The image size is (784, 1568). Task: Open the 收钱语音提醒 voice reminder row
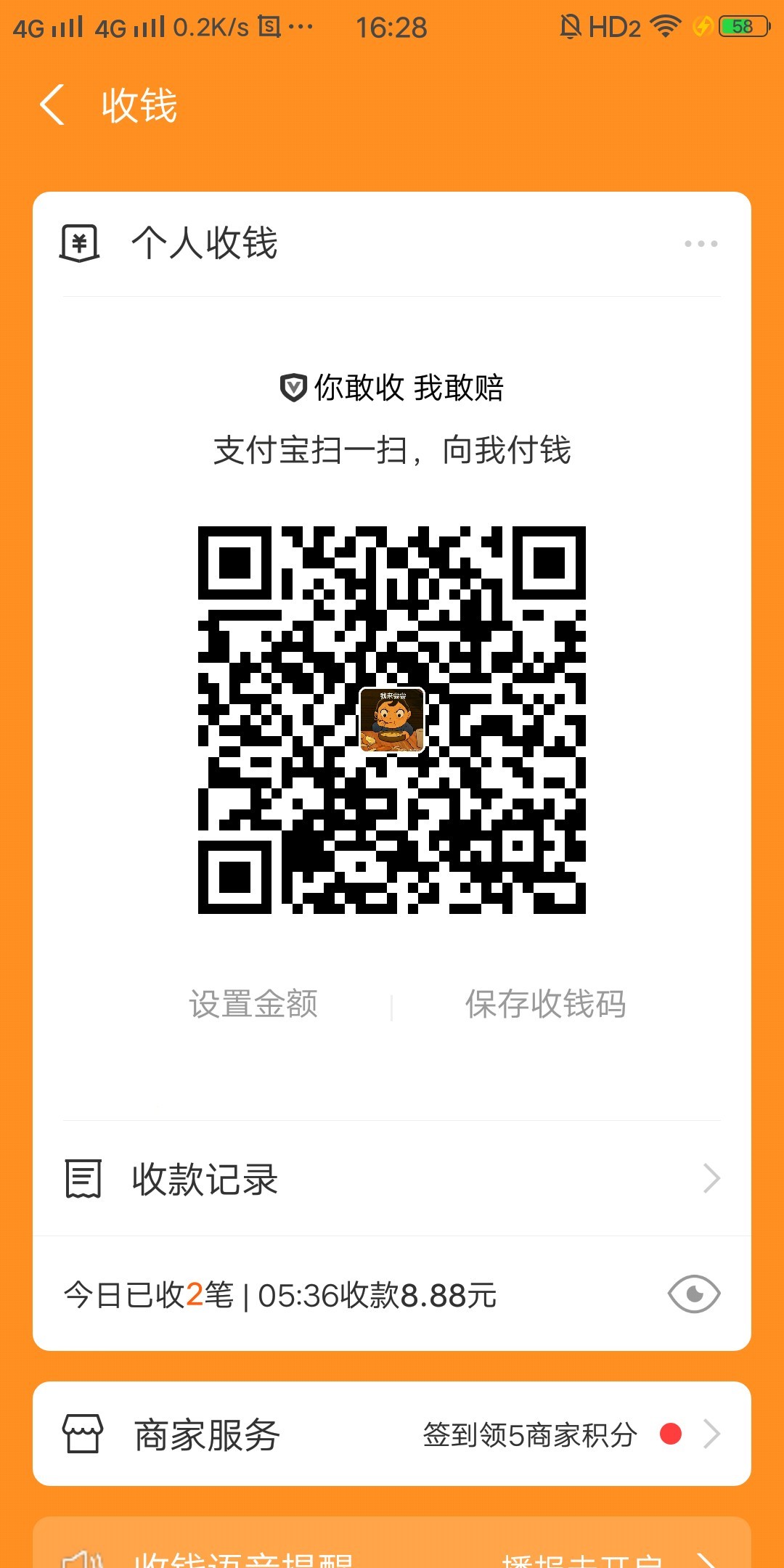point(392,1553)
